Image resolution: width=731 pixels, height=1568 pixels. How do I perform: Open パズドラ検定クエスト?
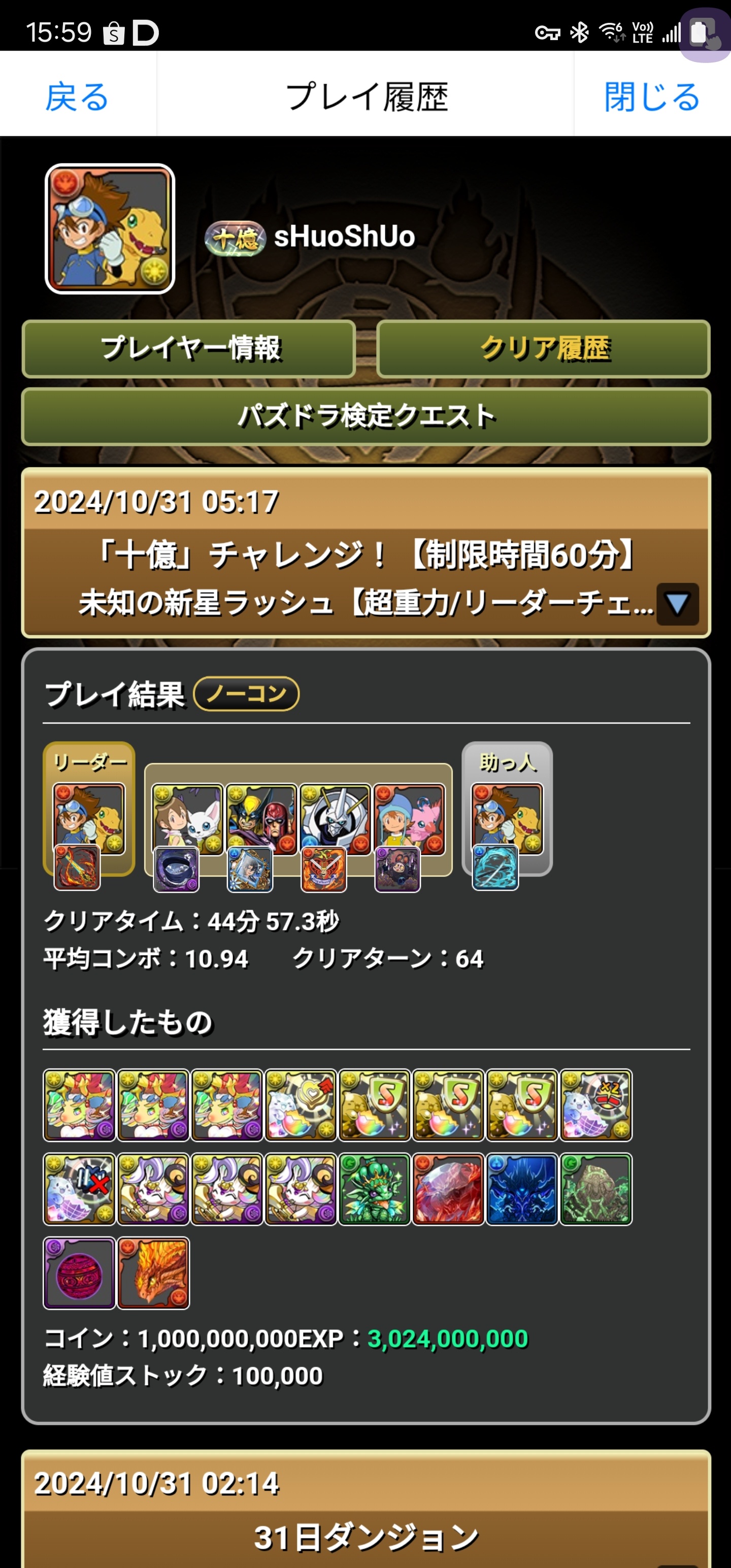pyautogui.click(x=366, y=416)
